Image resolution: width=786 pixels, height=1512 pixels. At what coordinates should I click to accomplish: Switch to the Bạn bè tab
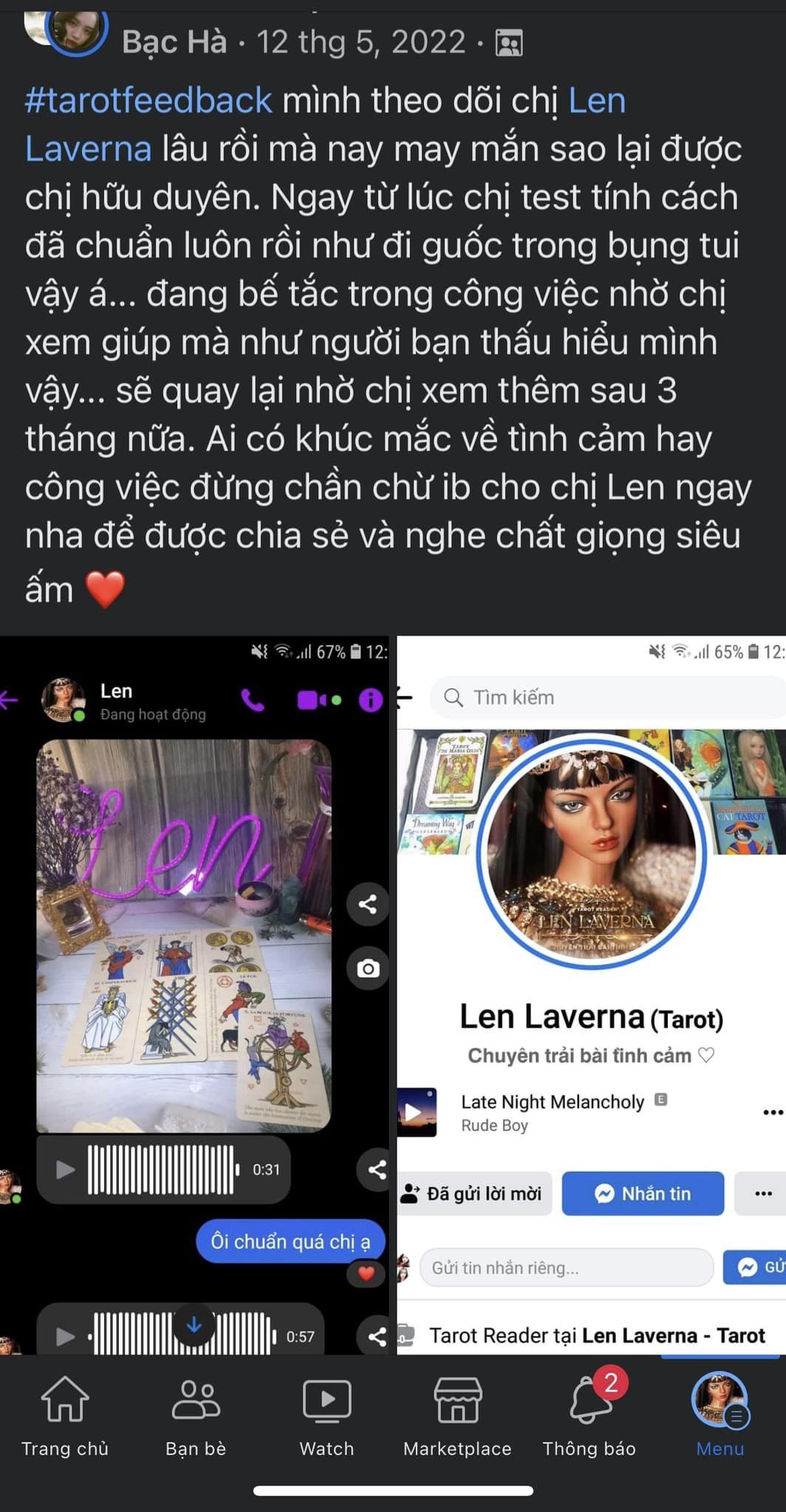(196, 1417)
